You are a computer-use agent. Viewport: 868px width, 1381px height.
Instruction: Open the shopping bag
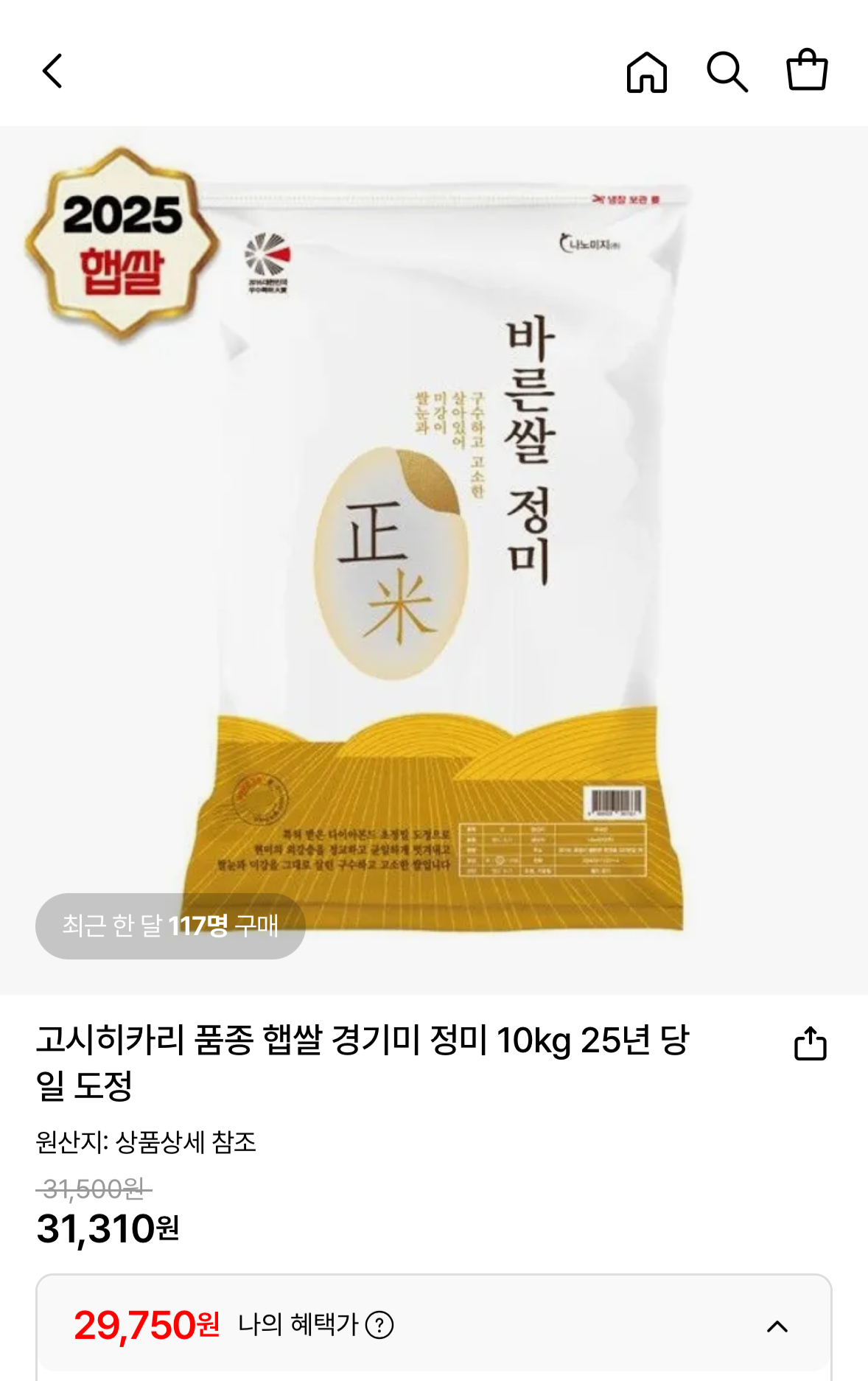[807, 71]
